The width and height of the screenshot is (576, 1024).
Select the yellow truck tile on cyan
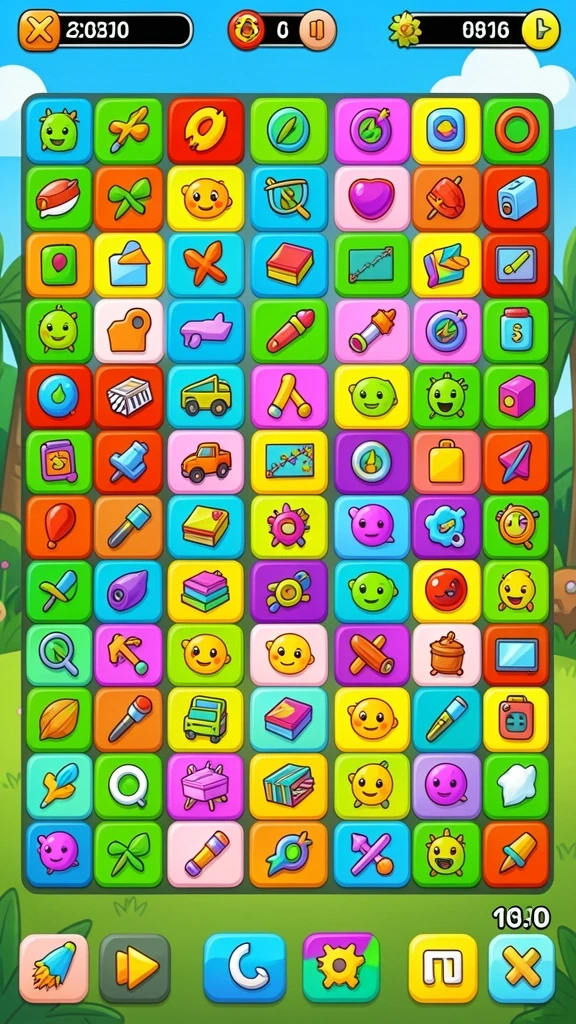point(206,396)
